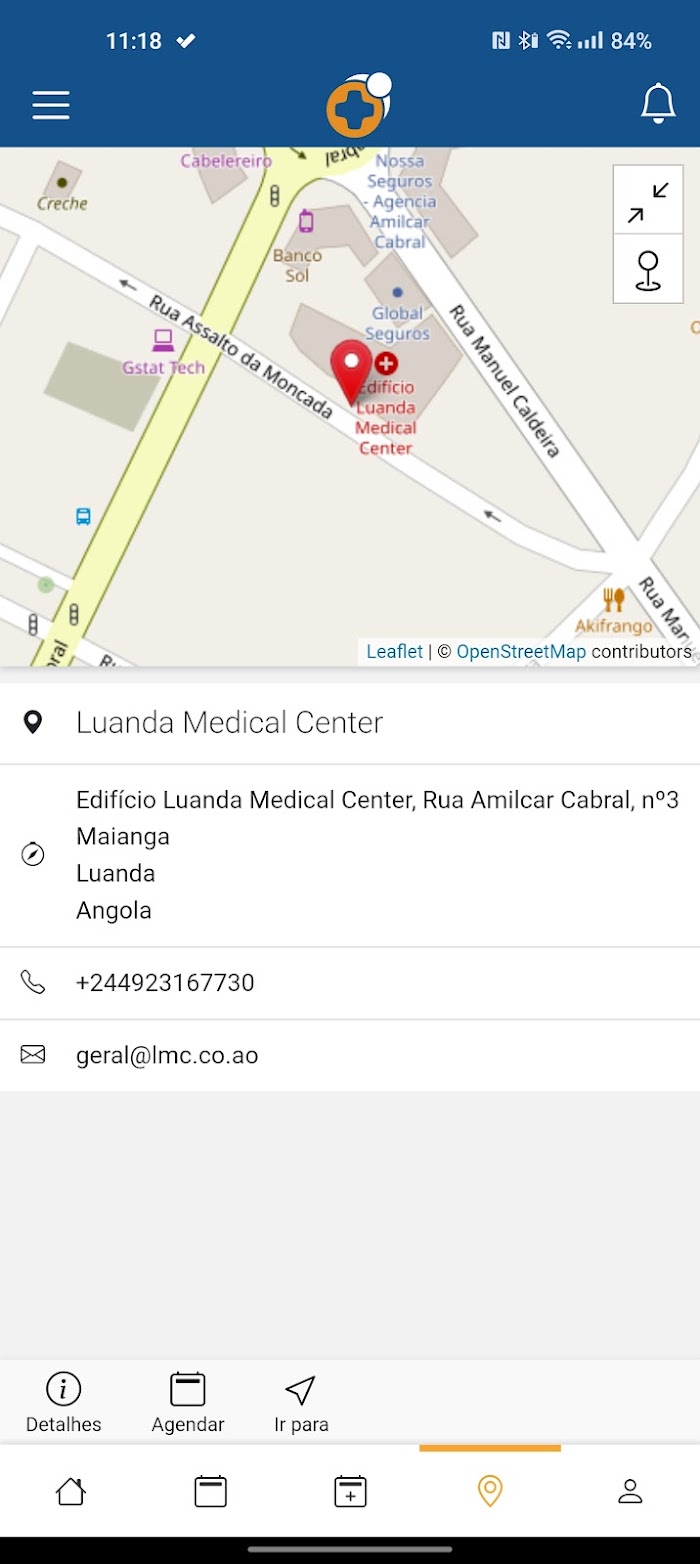Tap Agendar to schedule
This screenshot has height=1564, width=700.
click(188, 1402)
